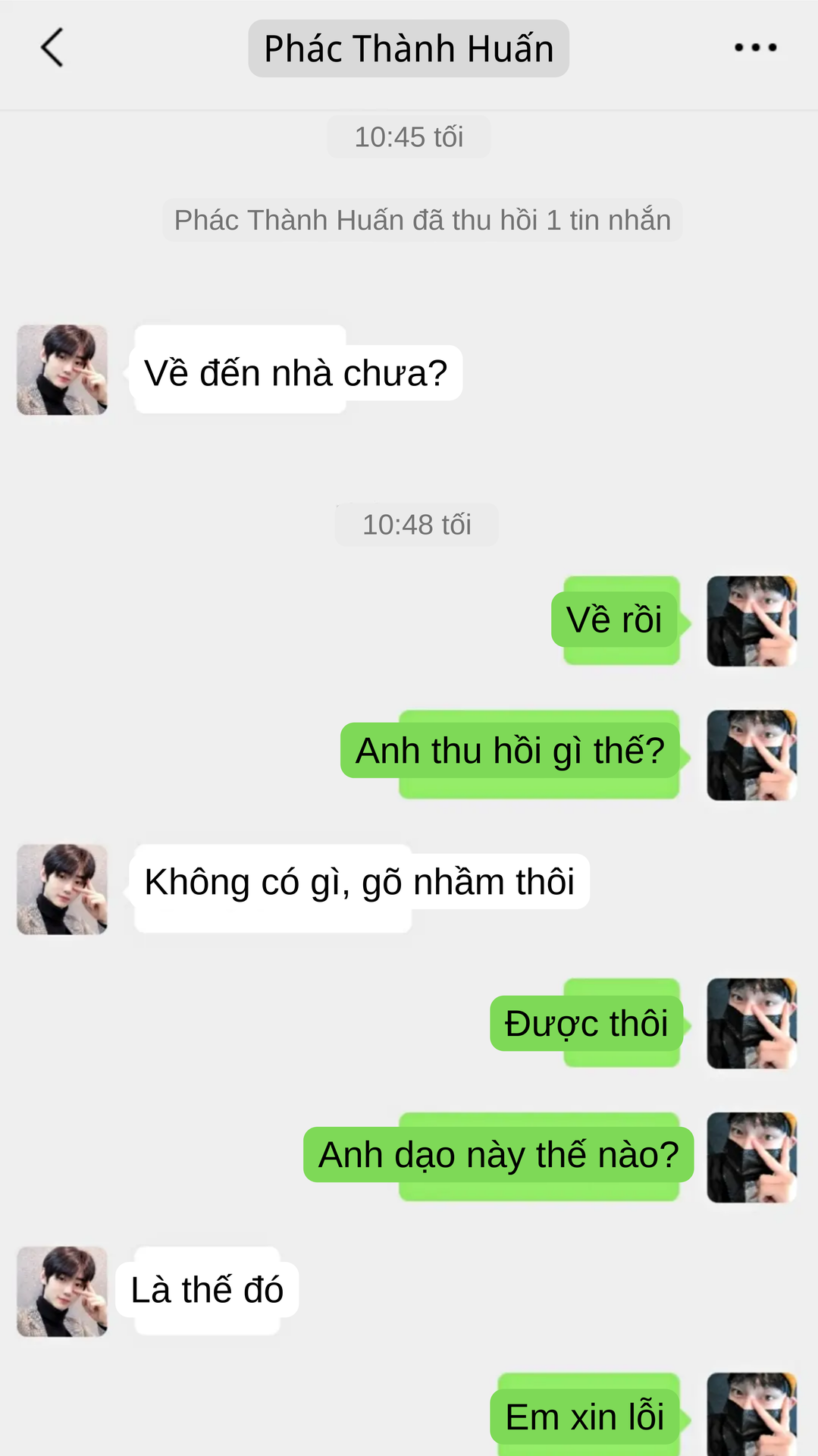The height and width of the screenshot is (1456, 818).
Task: Open sender's avatar beside "Về đến nhà chưa?"
Action: point(62,370)
